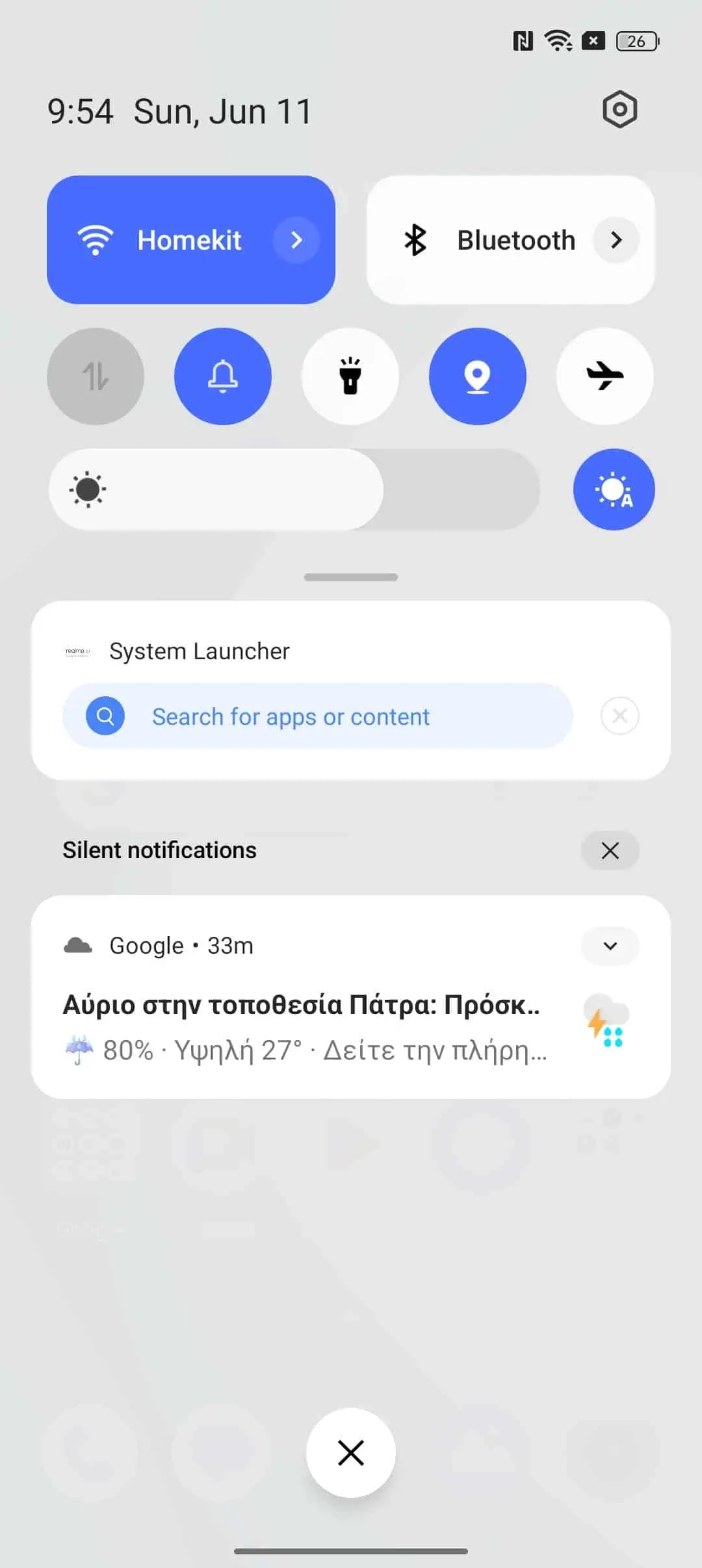The width and height of the screenshot is (702, 1568).
Task: Toggle the sound bell quick setting
Action: pyautogui.click(x=223, y=376)
